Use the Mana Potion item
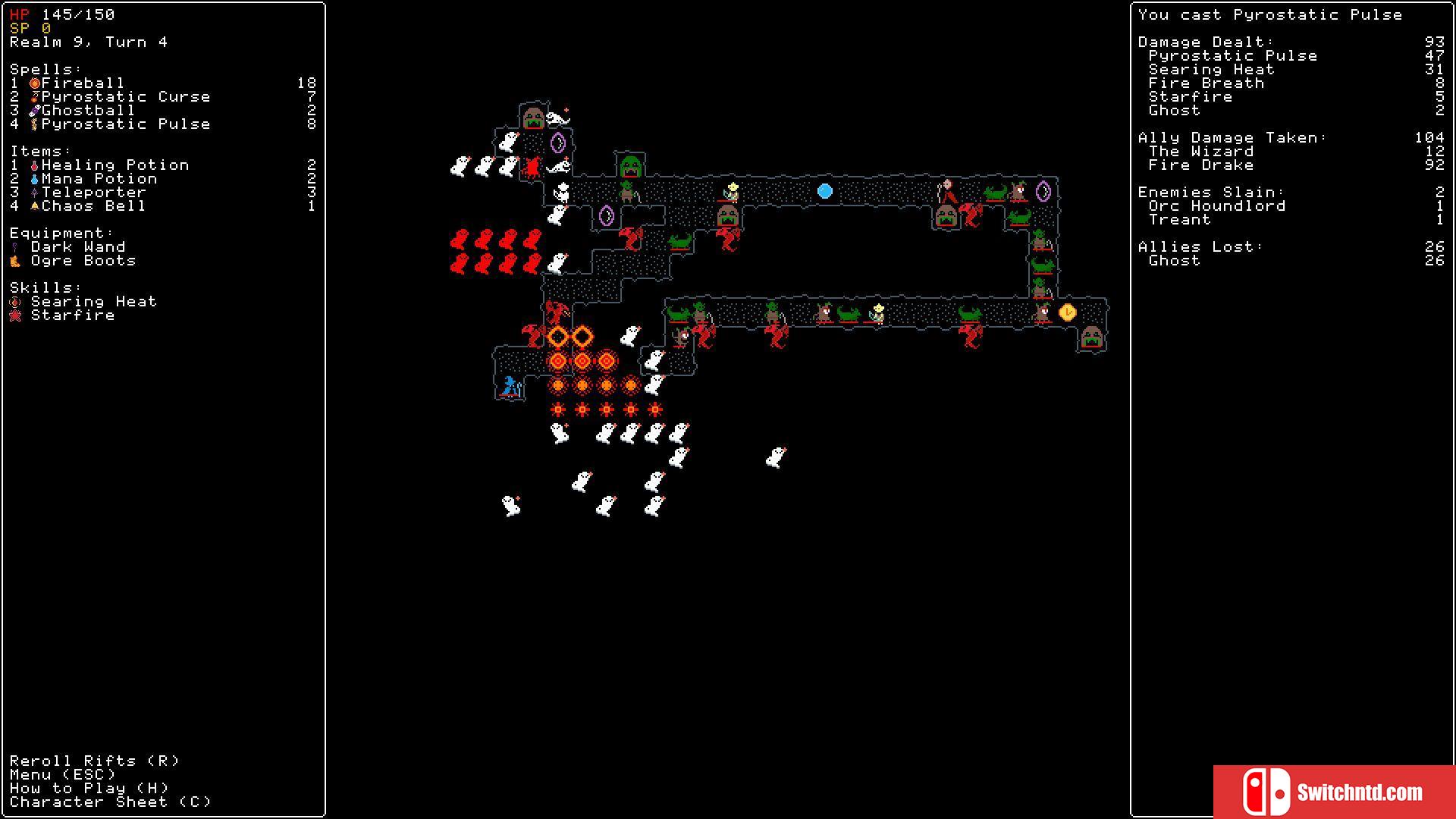1456x819 pixels. point(99,178)
